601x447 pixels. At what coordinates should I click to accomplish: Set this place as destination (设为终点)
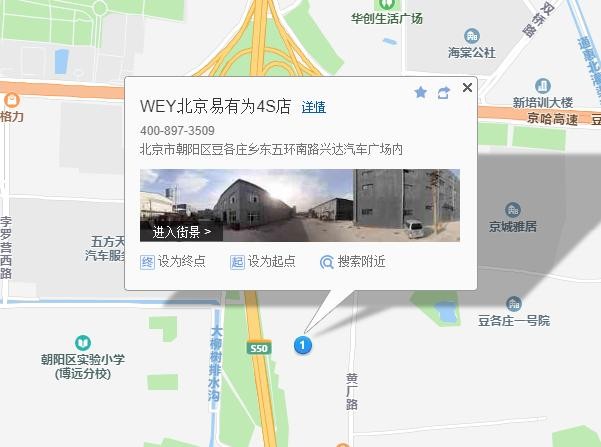tap(174, 262)
